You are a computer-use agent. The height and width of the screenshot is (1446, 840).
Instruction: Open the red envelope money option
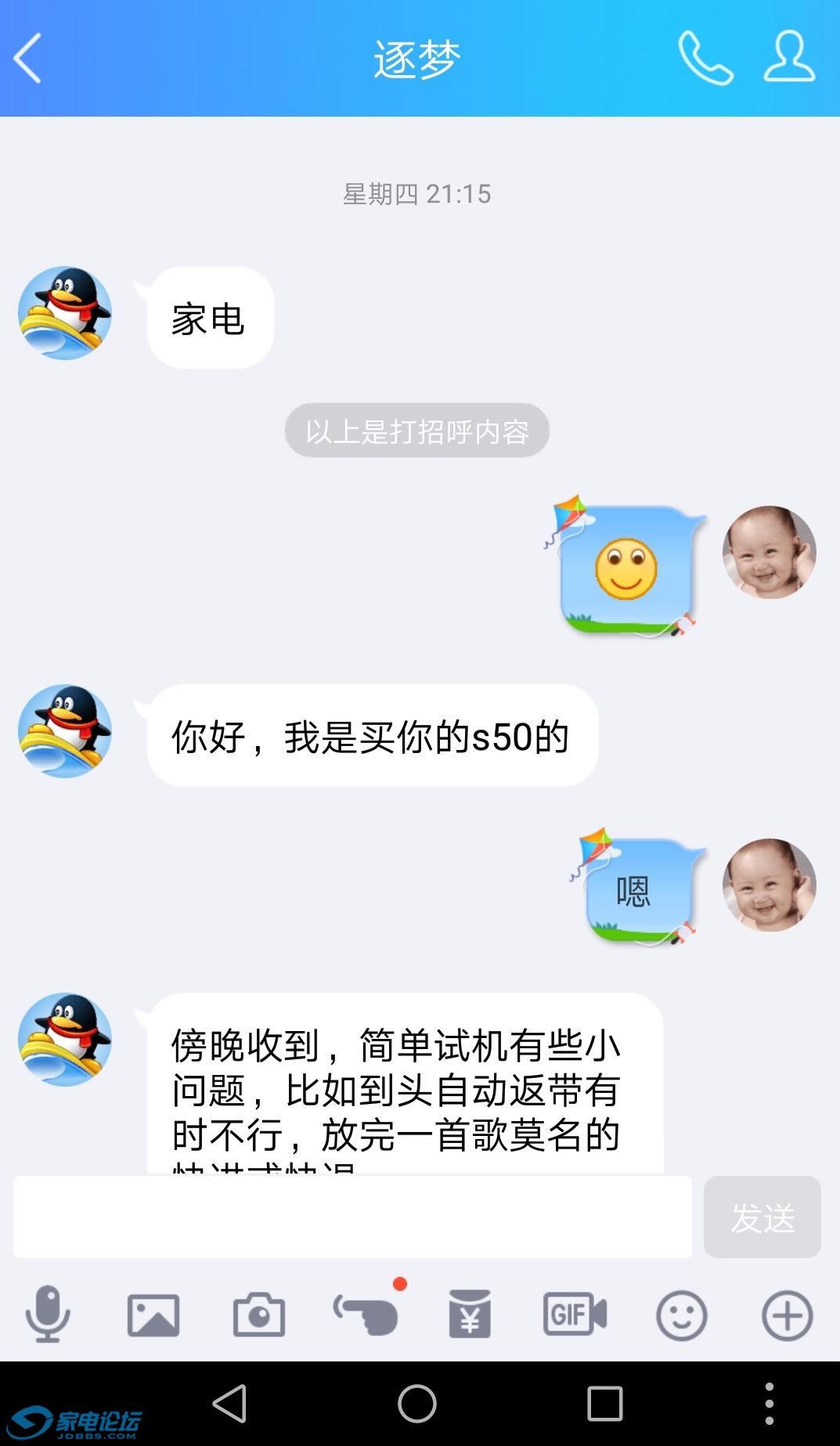(470, 1314)
